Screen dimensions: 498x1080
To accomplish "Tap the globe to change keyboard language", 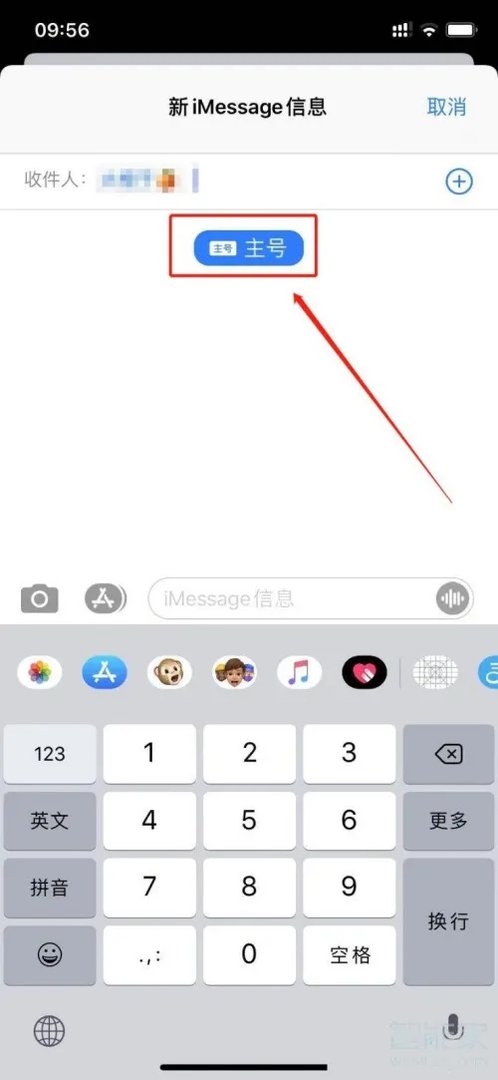I will click(x=49, y=1031).
